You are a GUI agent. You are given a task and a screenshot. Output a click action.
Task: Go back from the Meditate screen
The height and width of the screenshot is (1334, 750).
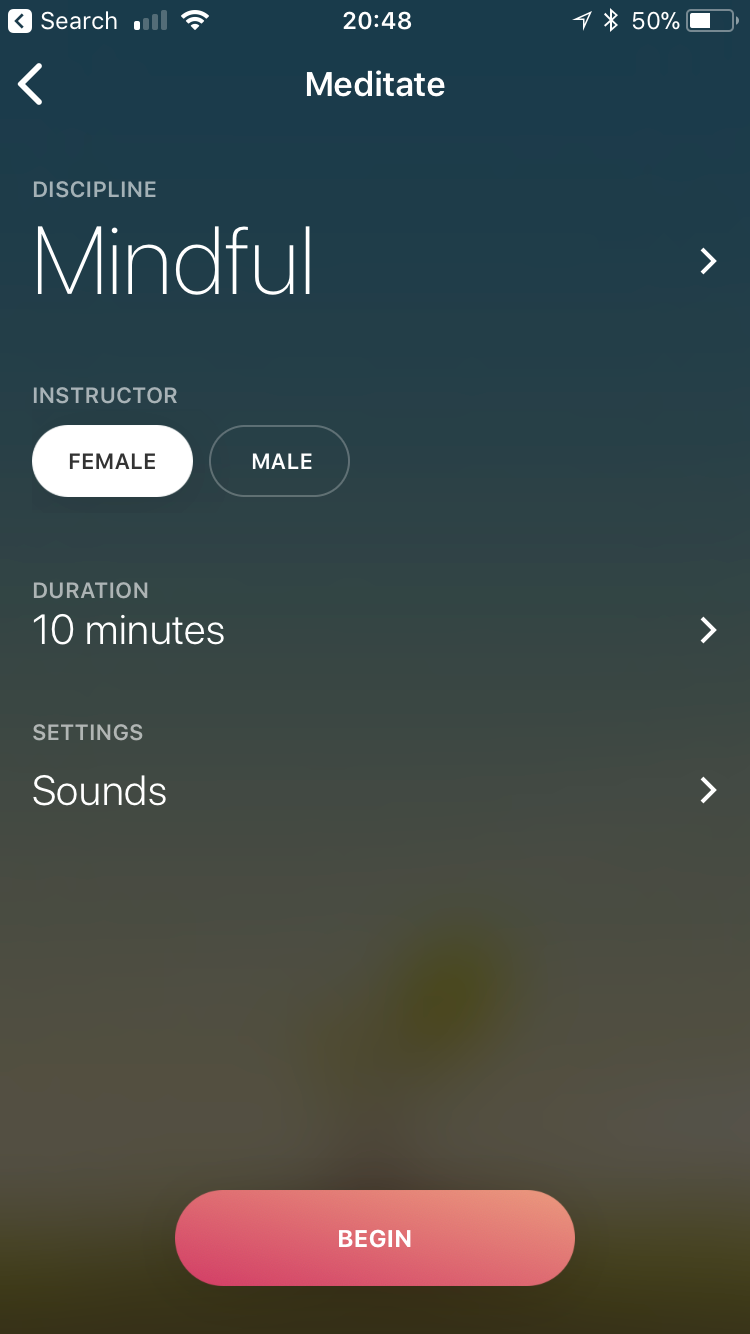(31, 84)
